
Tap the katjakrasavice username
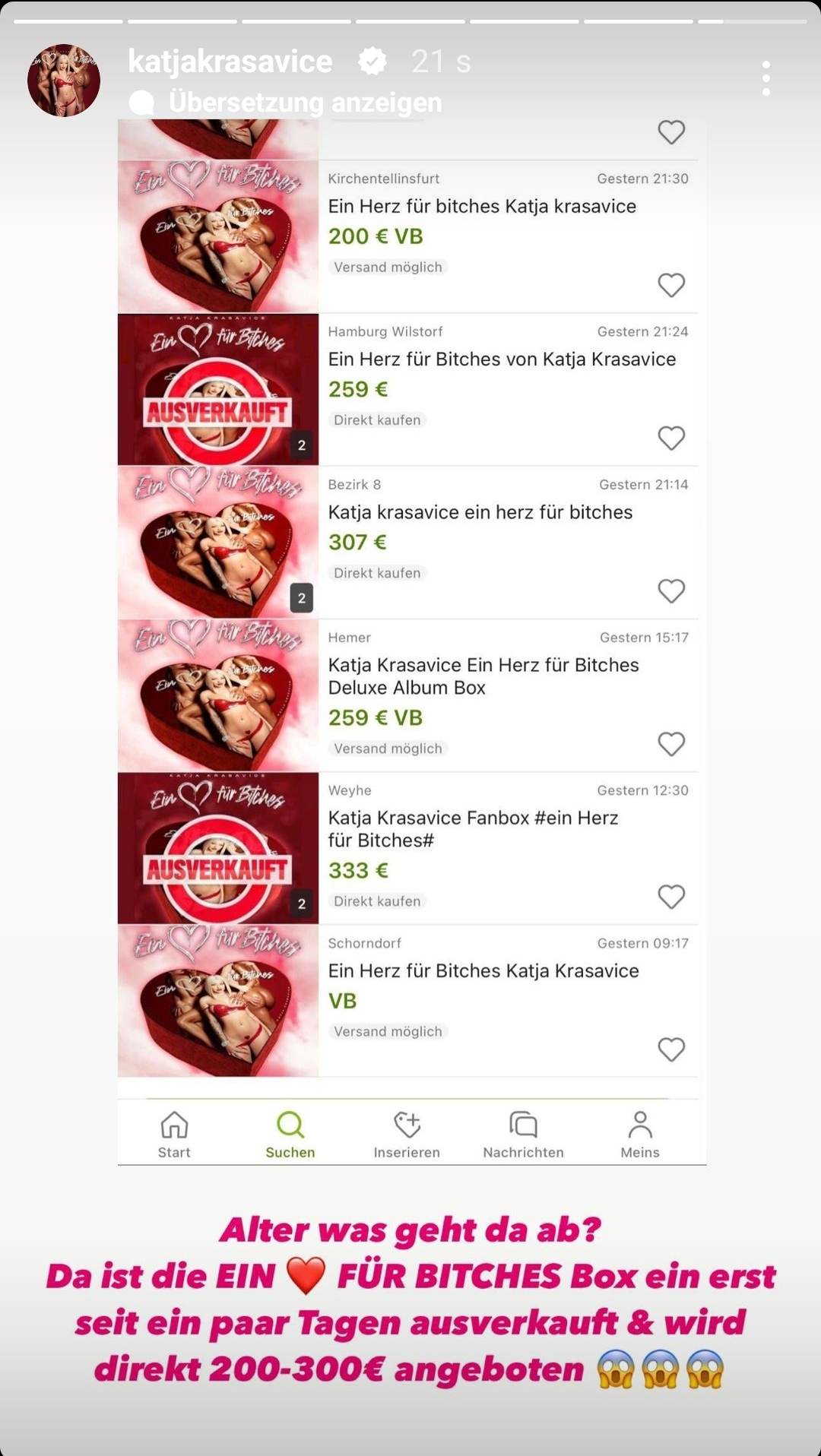[230, 62]
